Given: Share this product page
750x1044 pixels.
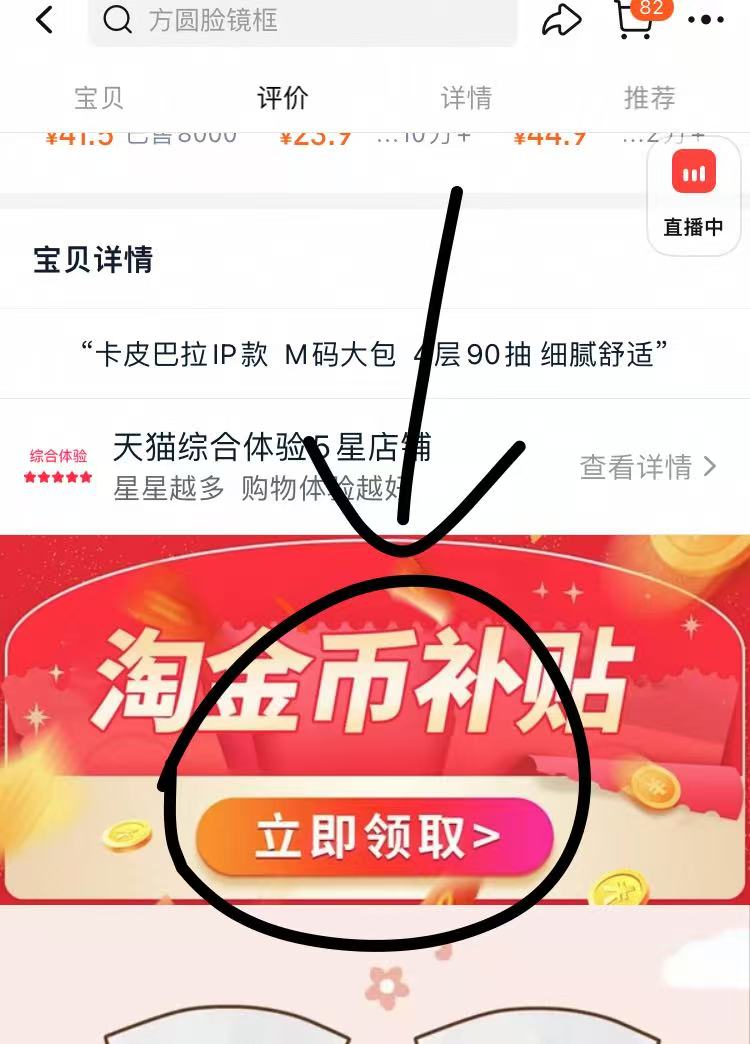Looking at the screenshot, I should [x=562, y=20].
